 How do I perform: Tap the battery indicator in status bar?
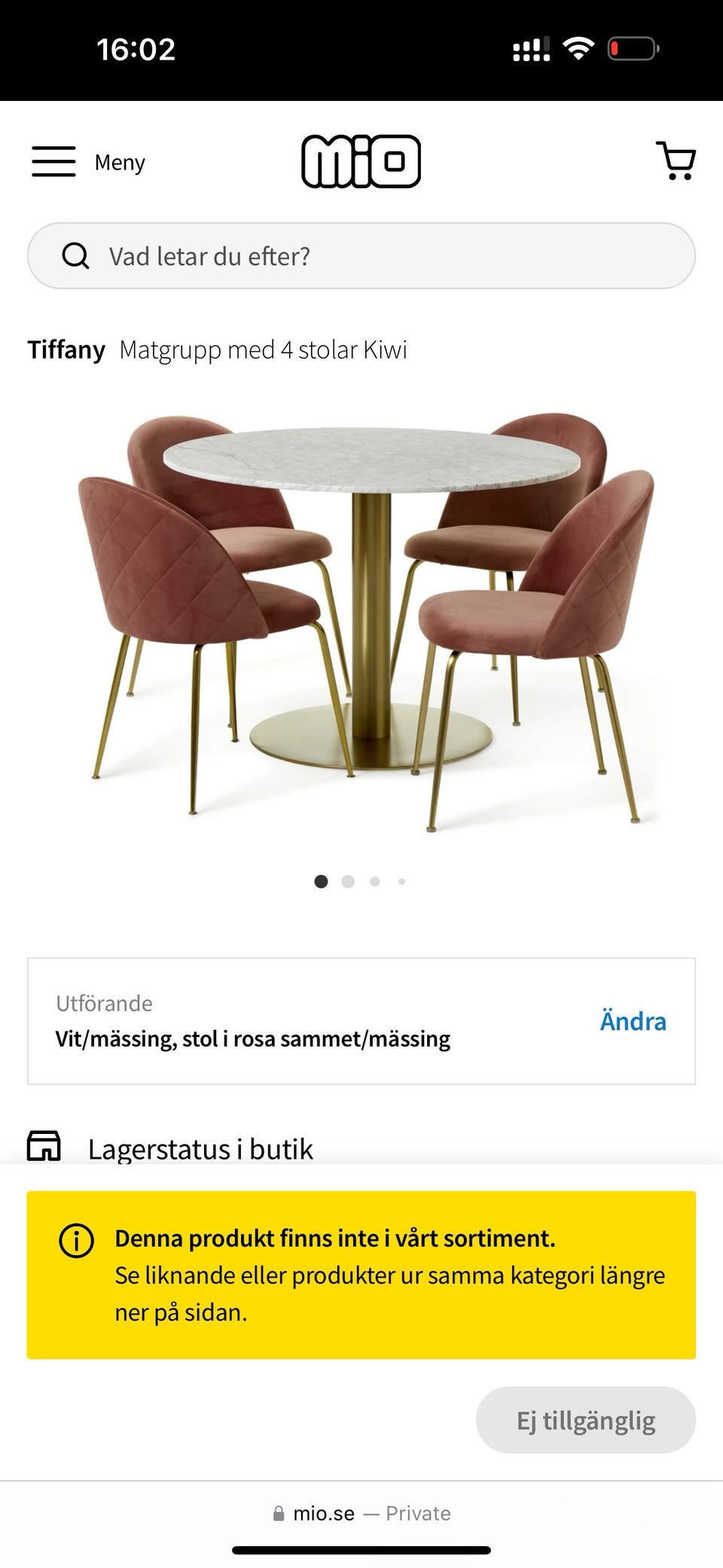[x=631, y=48]
